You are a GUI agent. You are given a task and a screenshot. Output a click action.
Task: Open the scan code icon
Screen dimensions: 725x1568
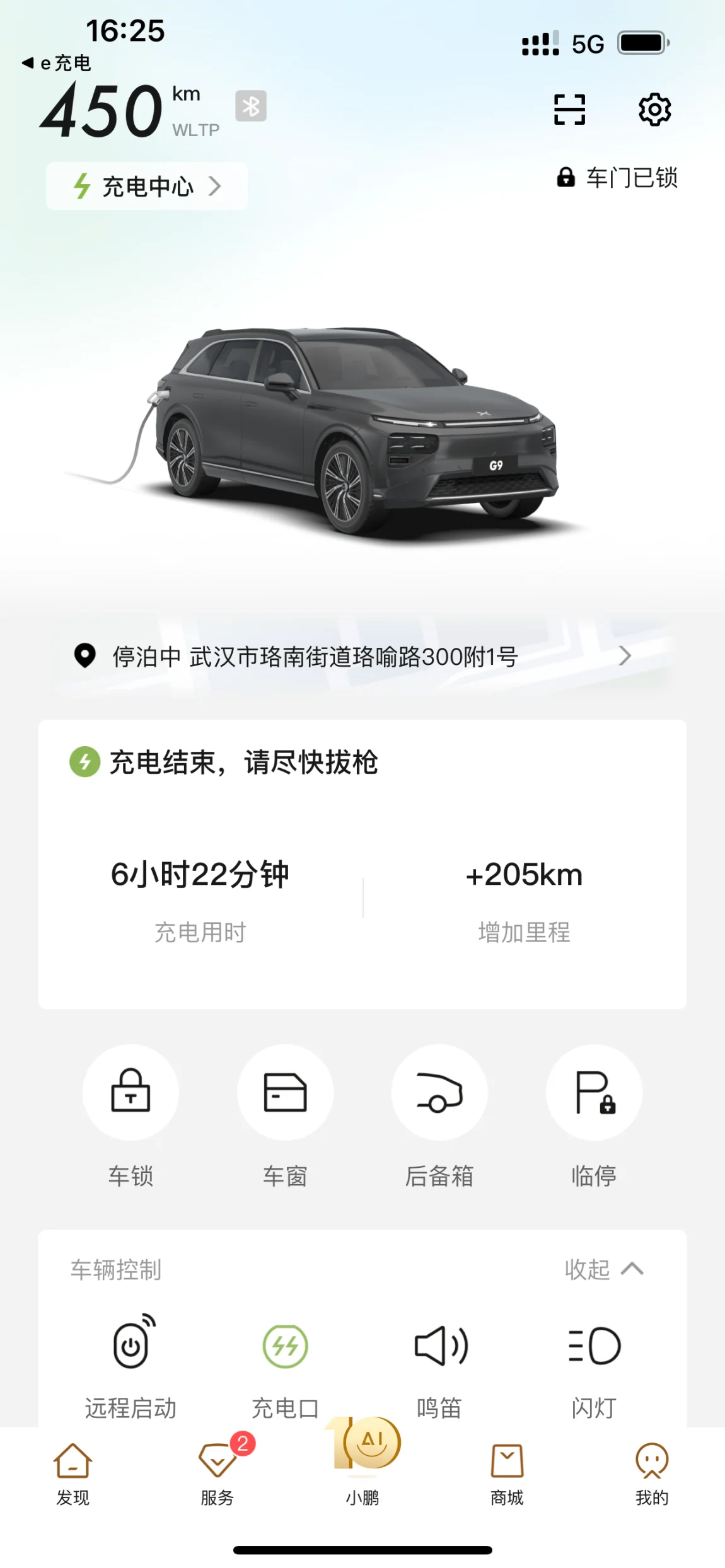tap(569, 110)
